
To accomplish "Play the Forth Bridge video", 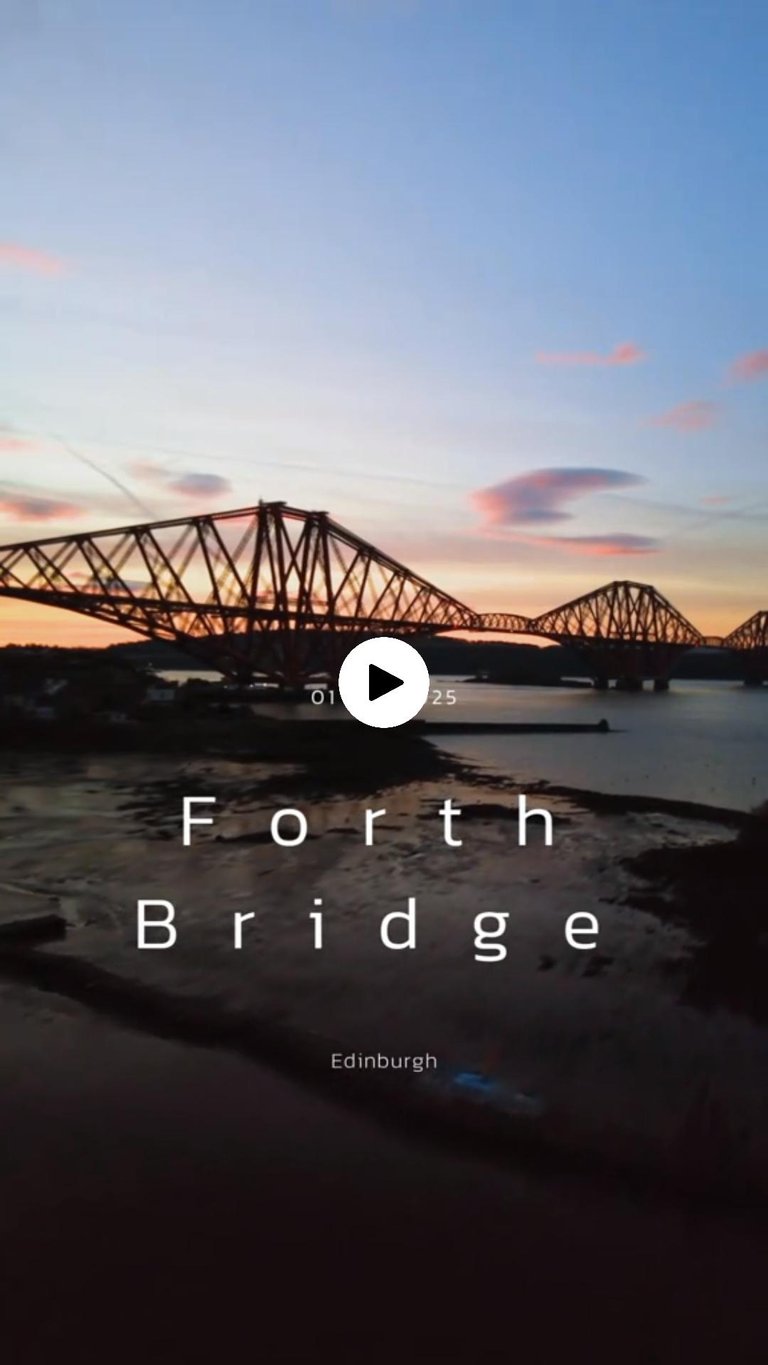I will click(x=384, y=682).
